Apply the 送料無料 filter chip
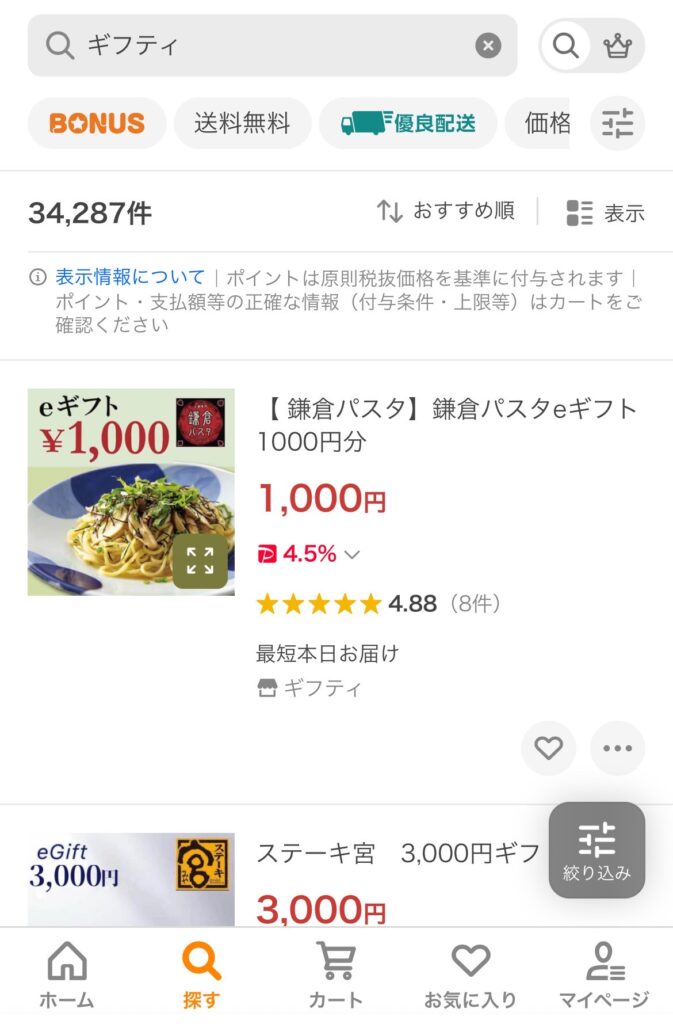This screenshot has height=1024, width=673. point(242,124)
